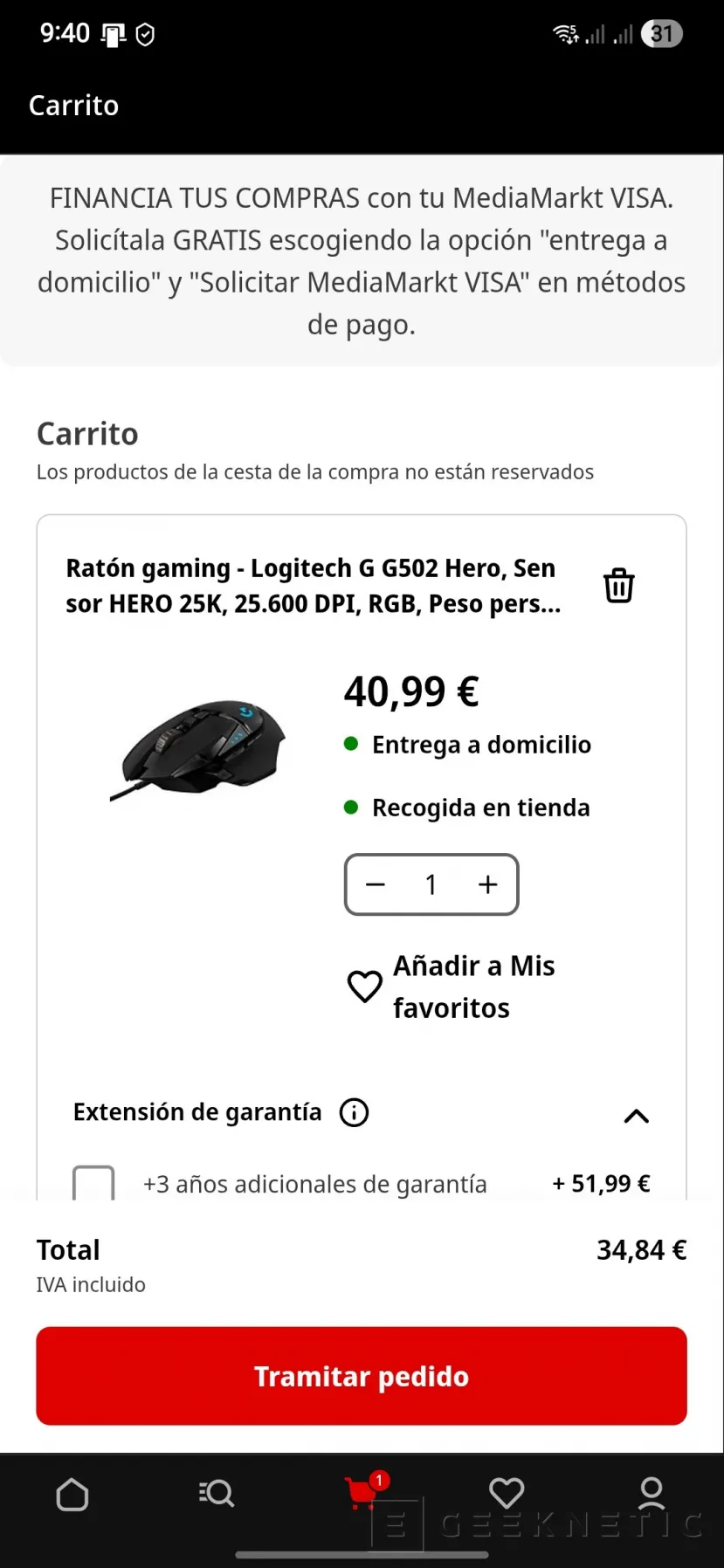Check the +3 años adicionales de garantía box
Image resolution: width=724 pixels, height=1568 pixels.
coord(93,1183)
